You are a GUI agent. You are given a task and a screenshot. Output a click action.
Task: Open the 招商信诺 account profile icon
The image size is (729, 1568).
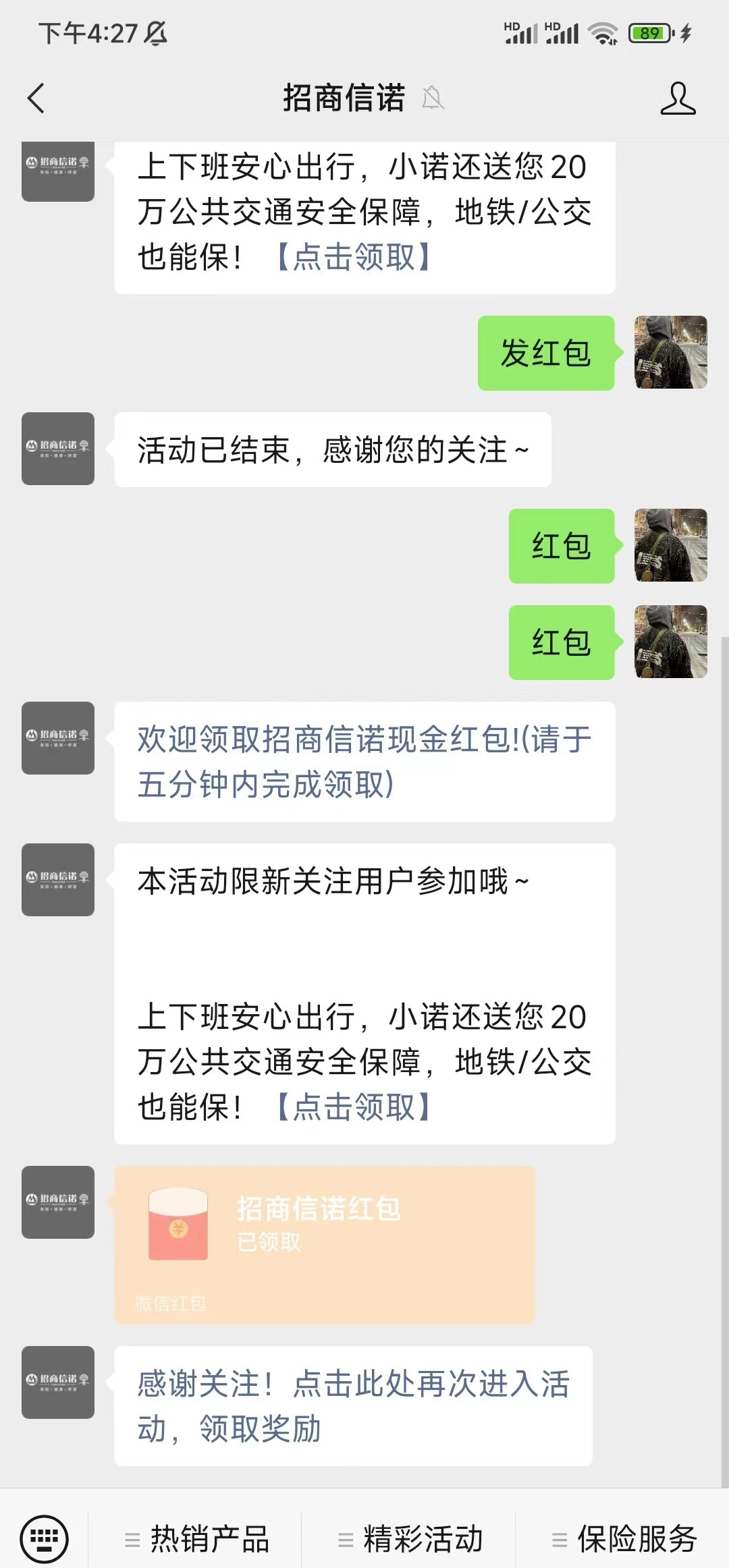click(677, 99)
